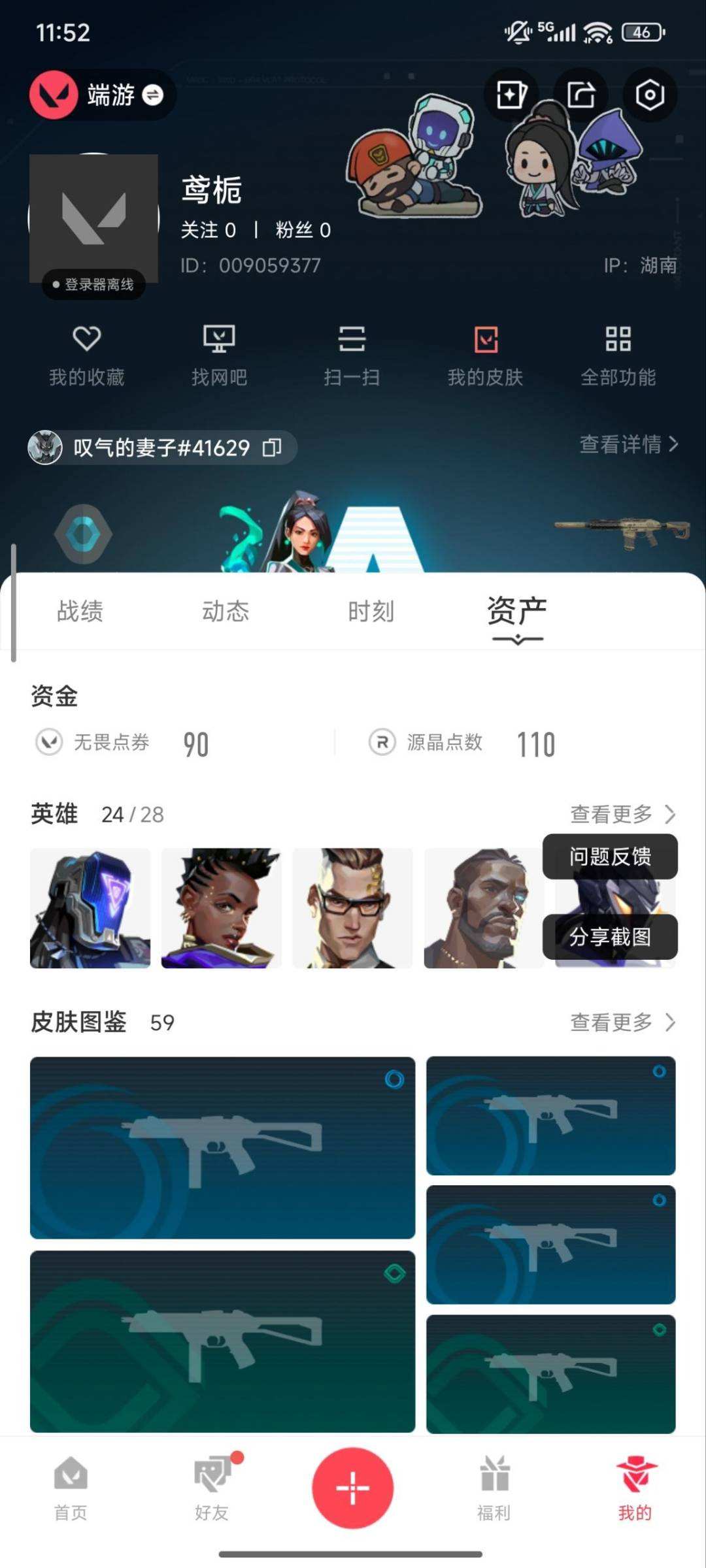Open the card customization icon
This screenshot has height=1568, width=706.
pyautogui.click(x=511, y=95)
